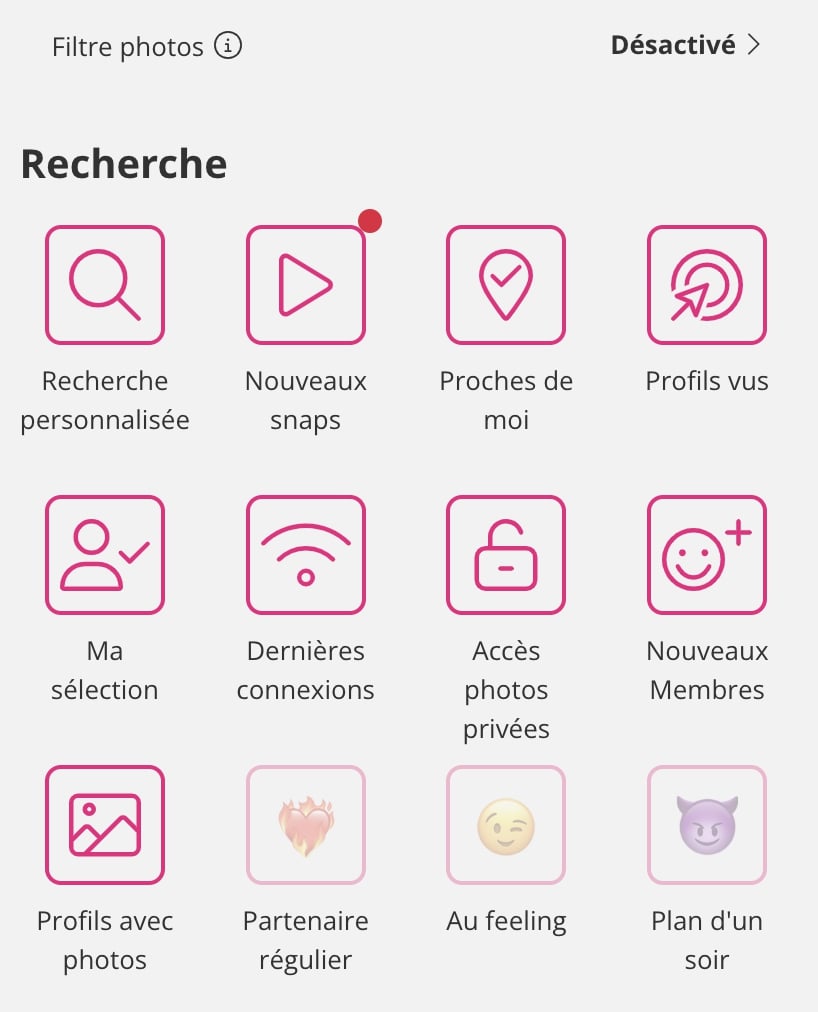This screenshot has height=1012, width=818.
Task: Open Accès photos privées
Action: 506,555
